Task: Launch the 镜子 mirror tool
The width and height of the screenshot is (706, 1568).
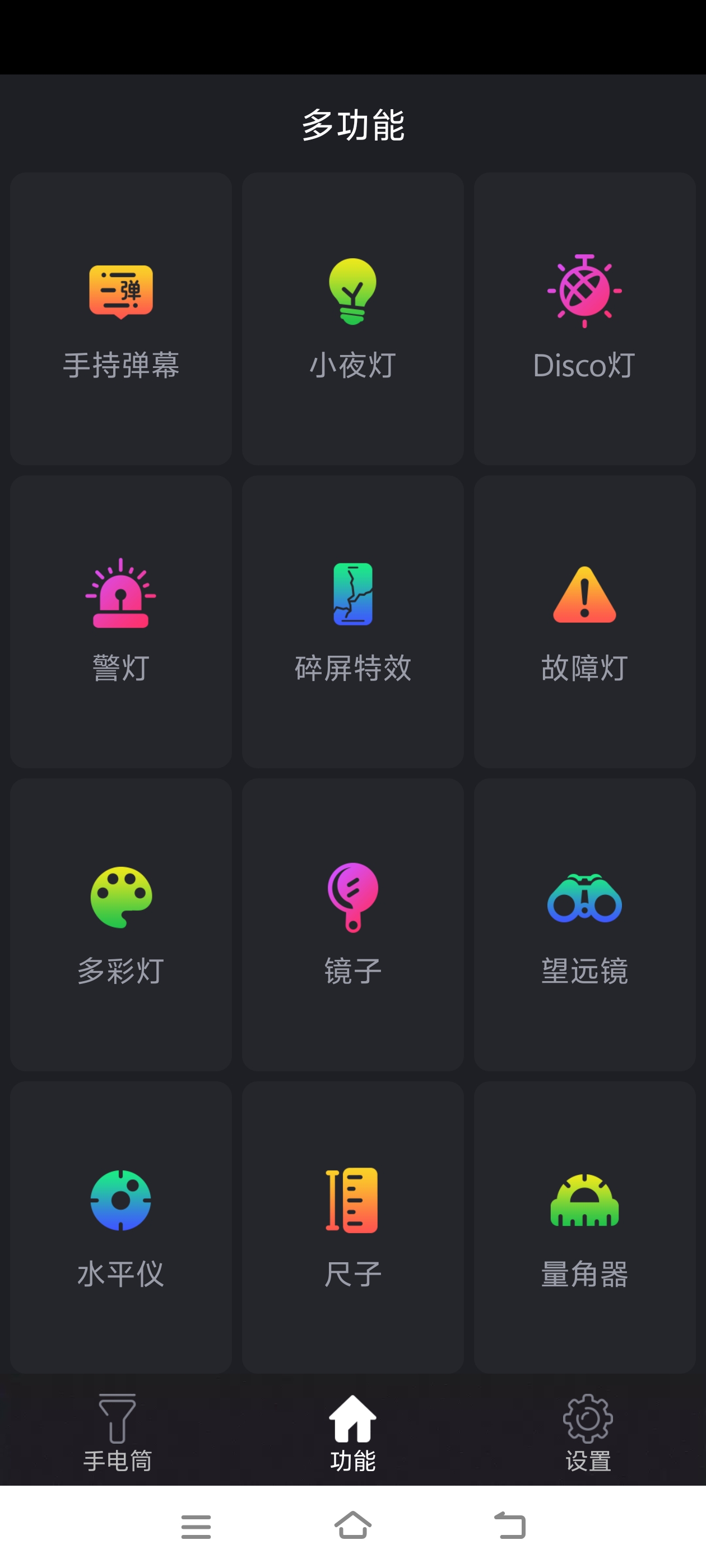Action: (x=352, y=925)
